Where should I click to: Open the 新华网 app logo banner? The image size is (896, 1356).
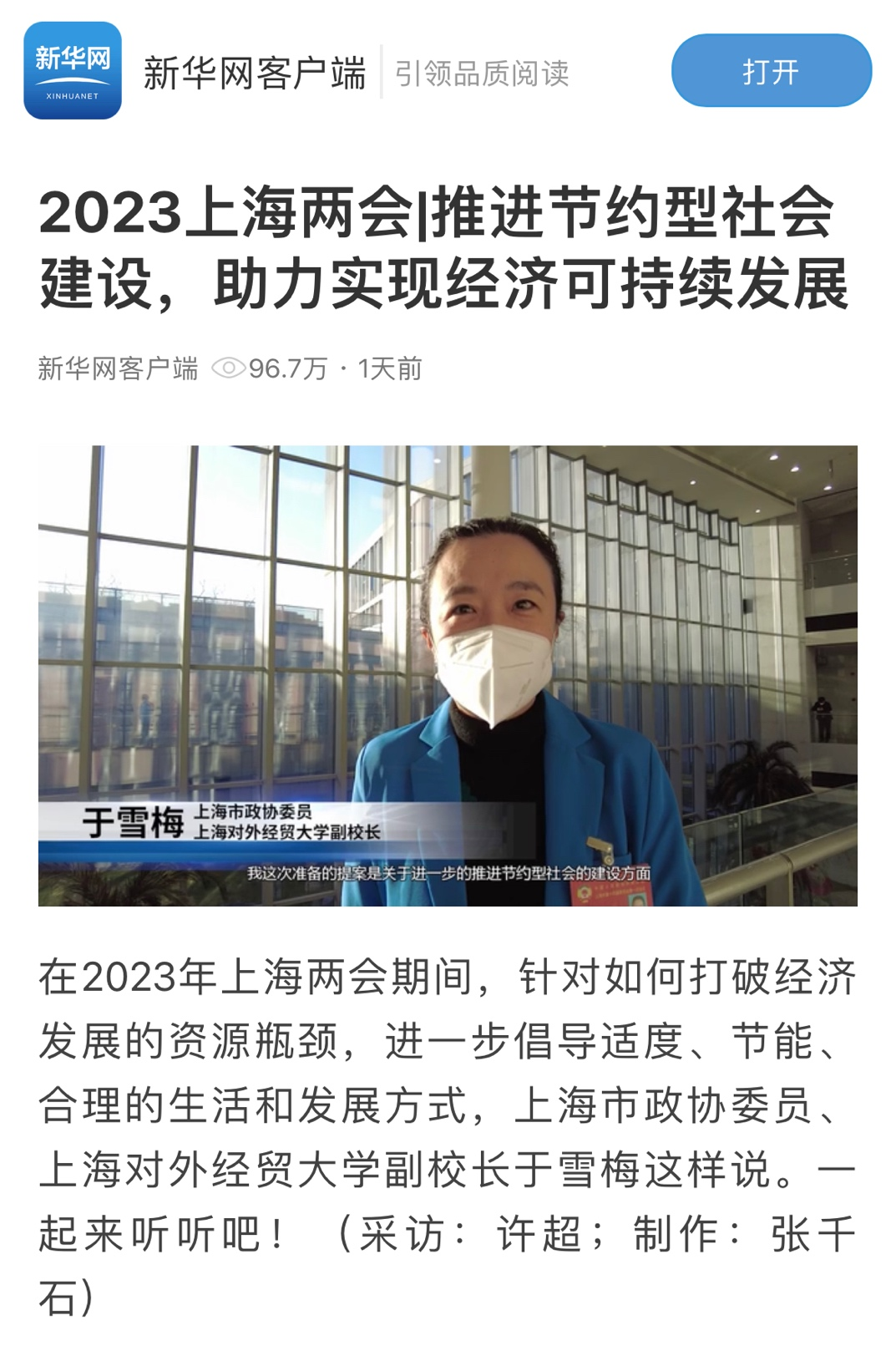(x=73, y=71)
